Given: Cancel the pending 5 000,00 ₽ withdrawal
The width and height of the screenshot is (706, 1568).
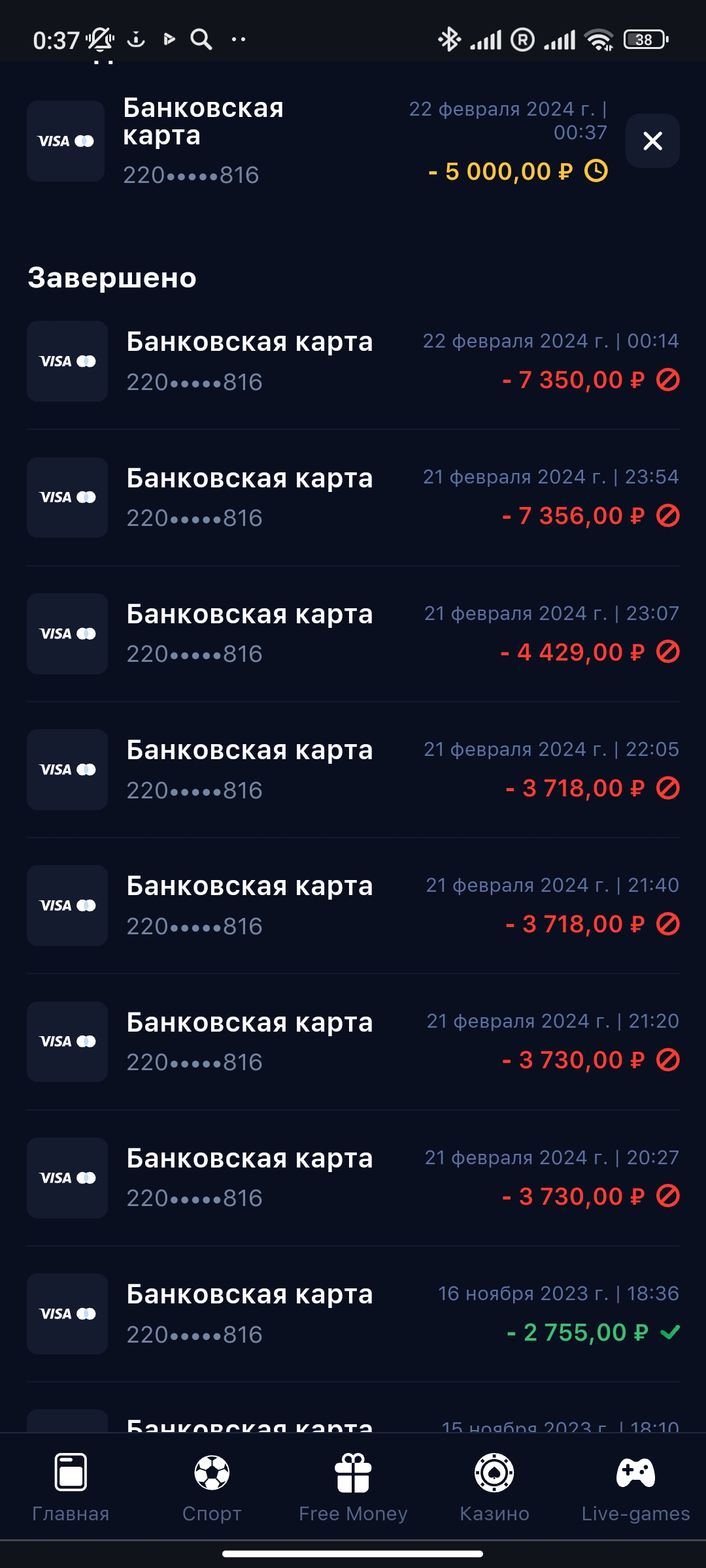Looking at the screenshot, I should click(652, 141).
